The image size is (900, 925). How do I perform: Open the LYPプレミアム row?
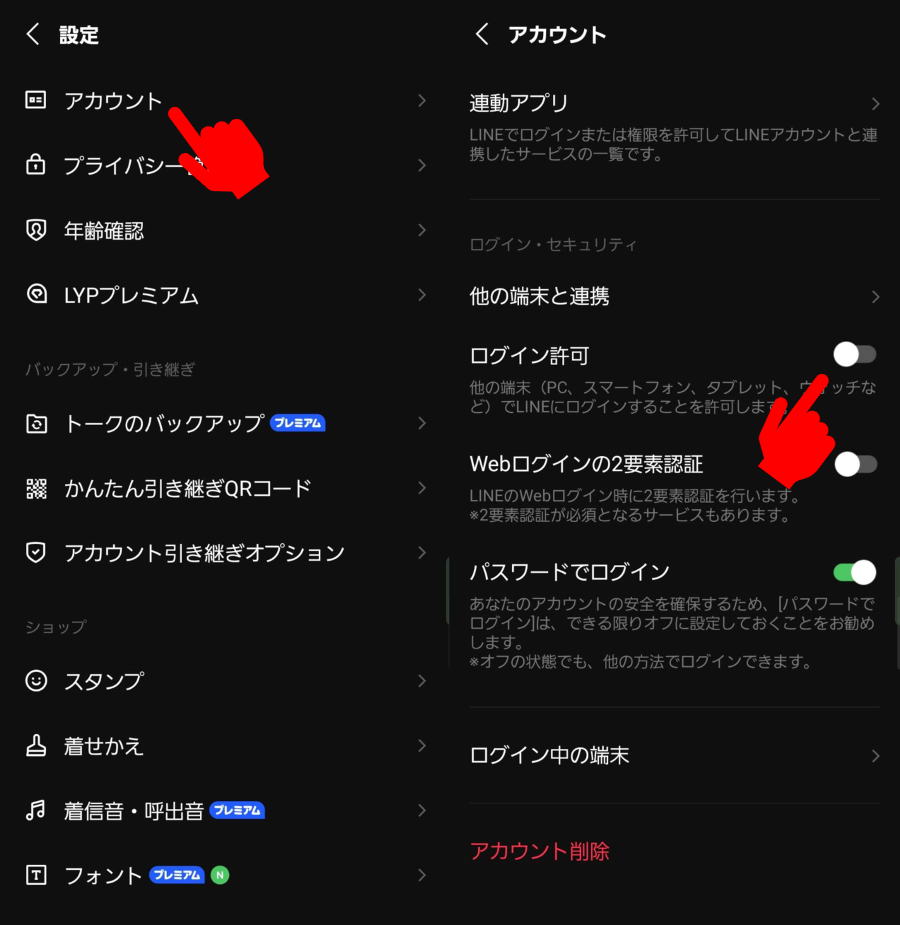[x=131, y=296]
